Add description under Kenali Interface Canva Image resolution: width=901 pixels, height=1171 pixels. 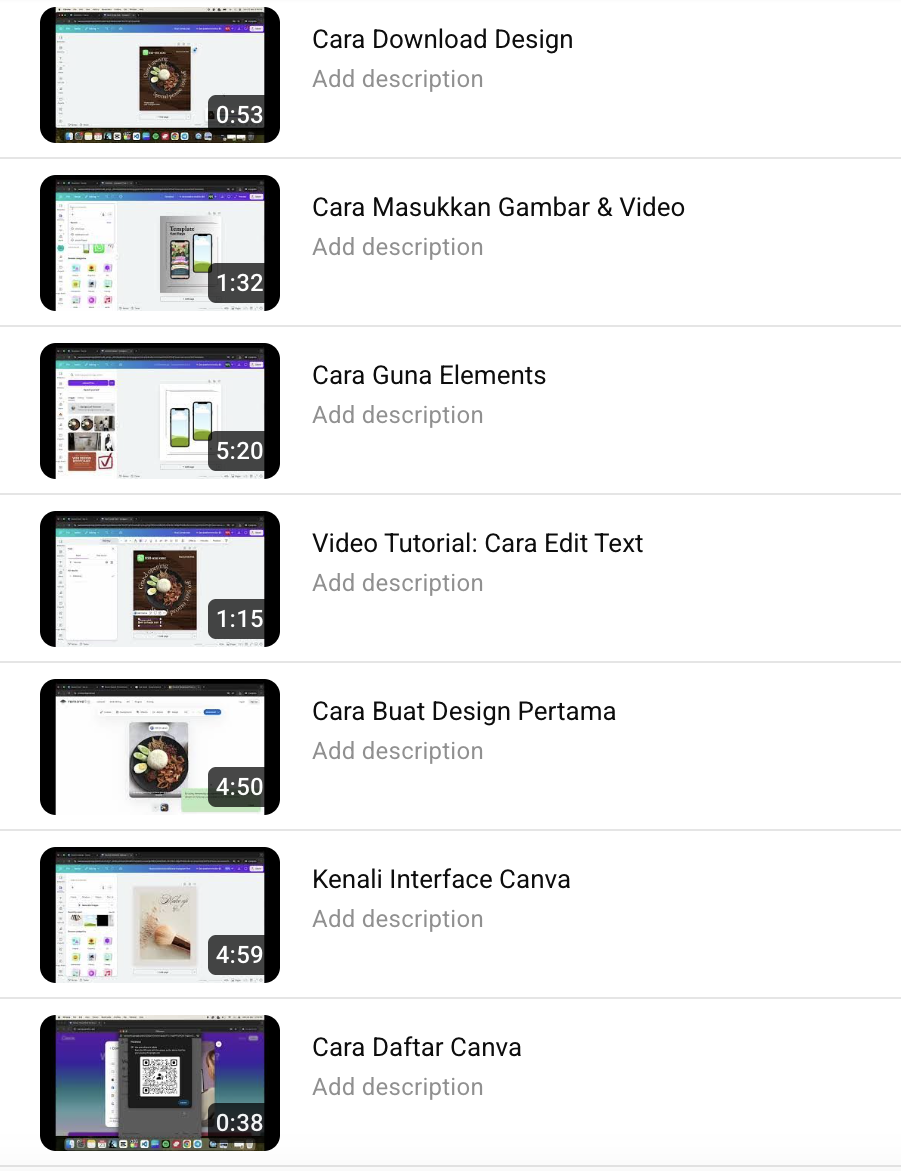click(397, 919)
